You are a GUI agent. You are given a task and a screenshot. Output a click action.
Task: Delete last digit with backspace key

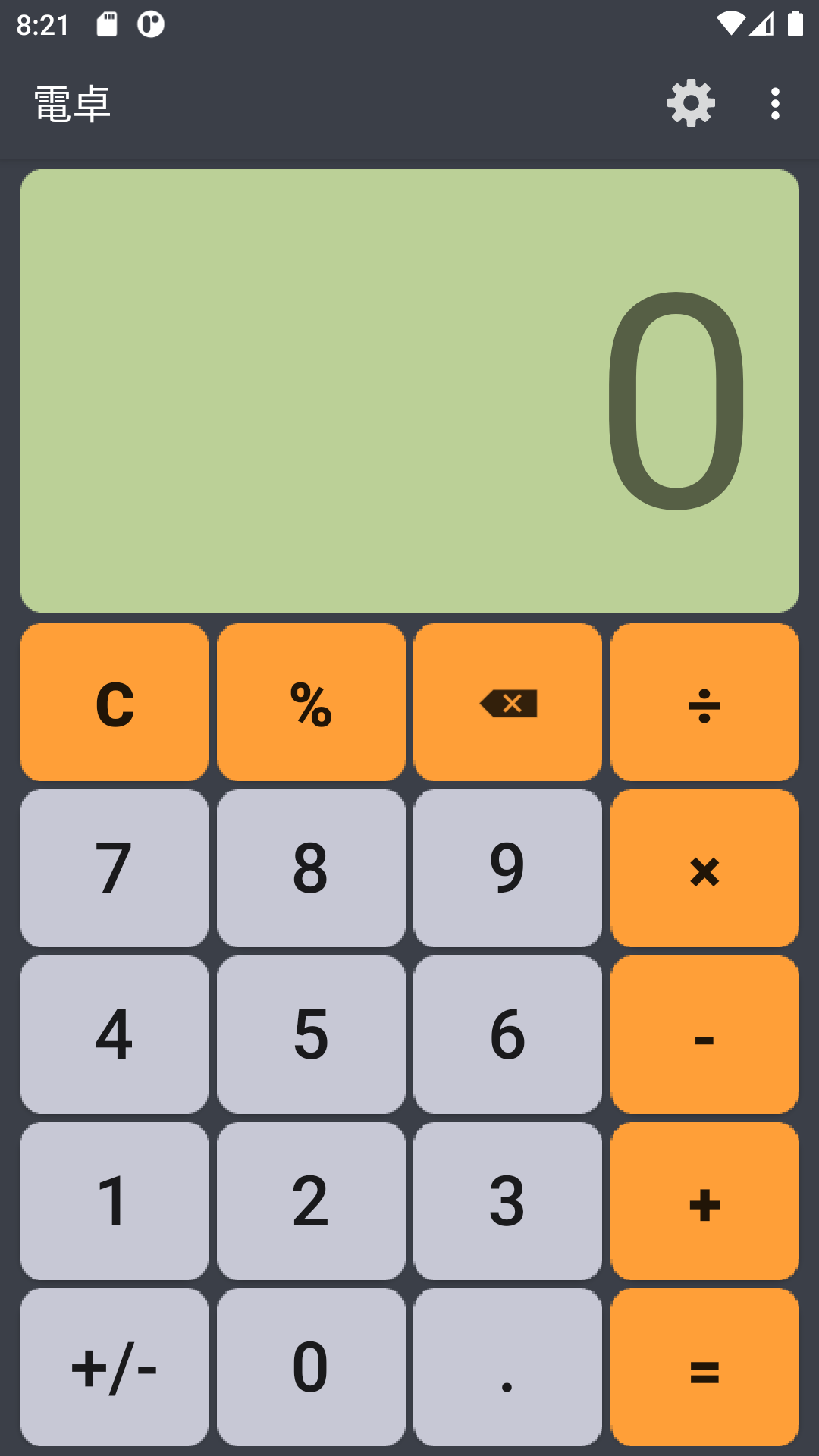tap(508, 702)
